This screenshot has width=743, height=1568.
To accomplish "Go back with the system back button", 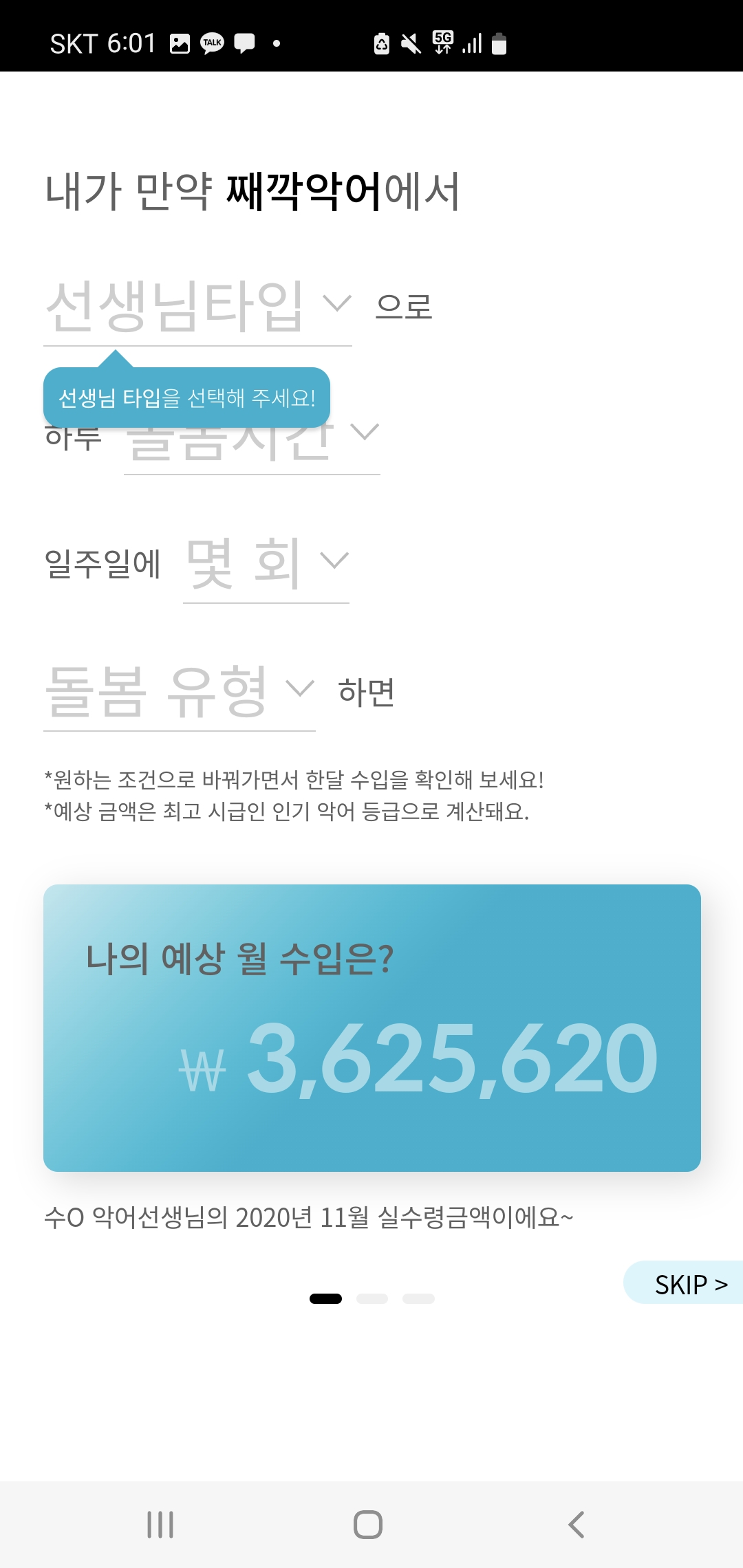I will (577, 1524).
